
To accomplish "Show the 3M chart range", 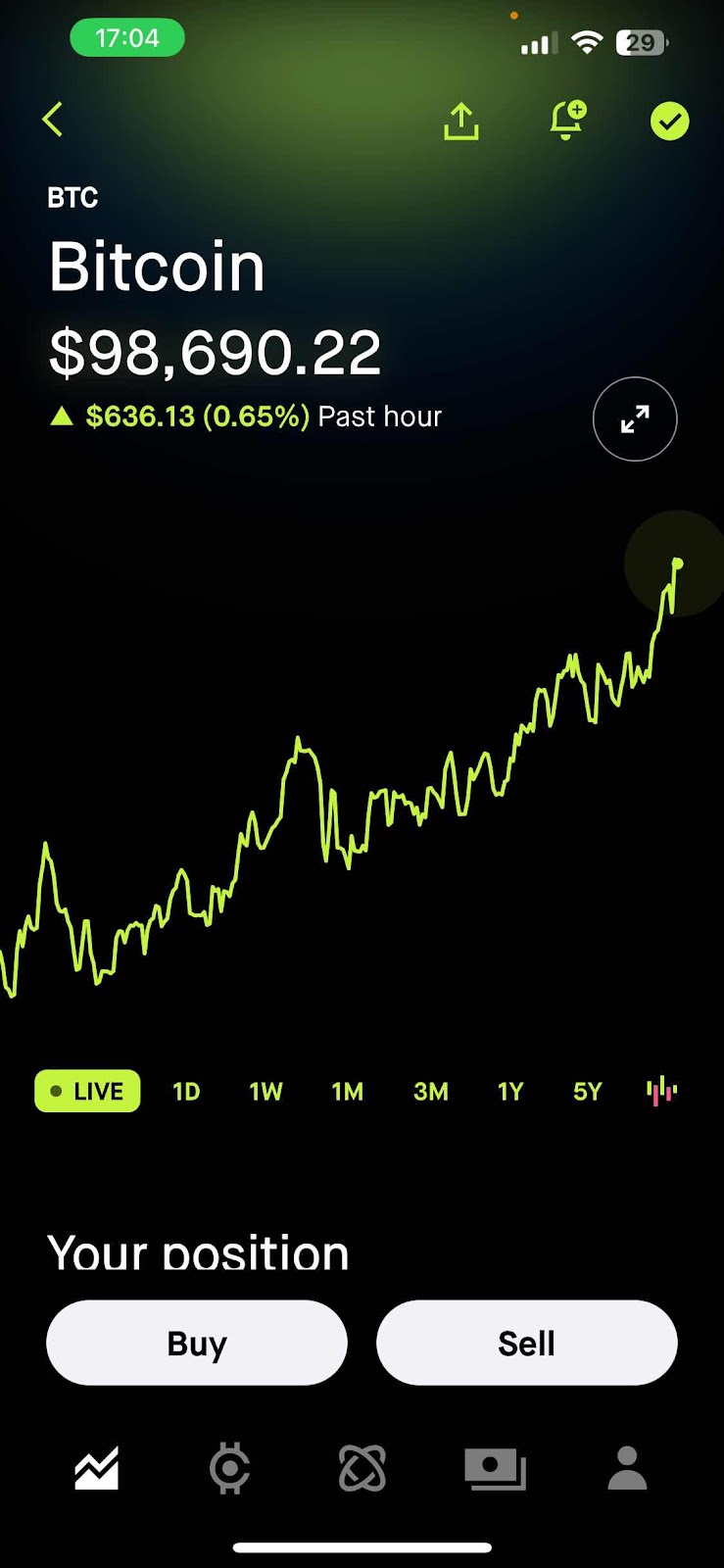I will click(430, 1092).
